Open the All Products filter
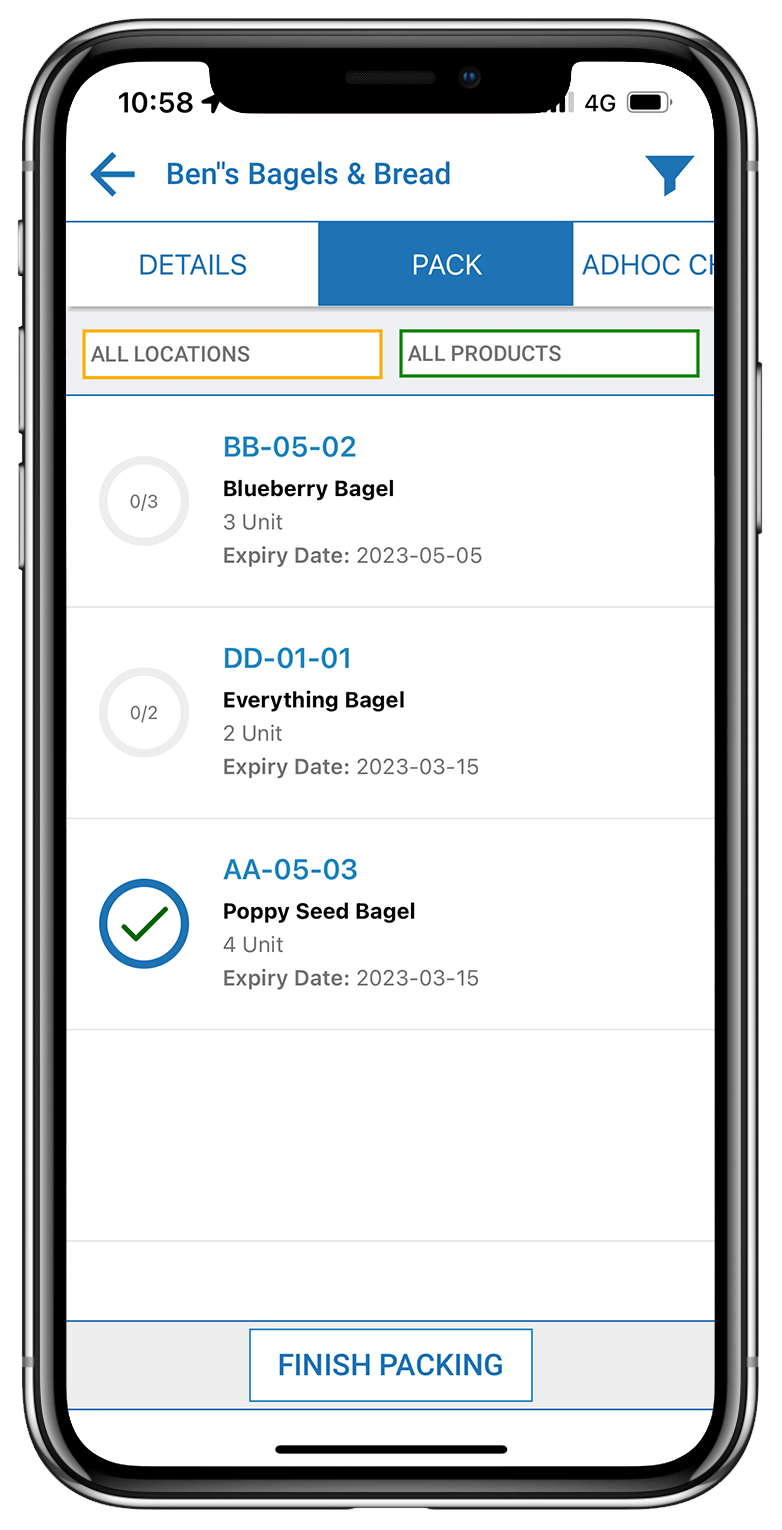Screen dimensions: 782x1530 (549, 353)
